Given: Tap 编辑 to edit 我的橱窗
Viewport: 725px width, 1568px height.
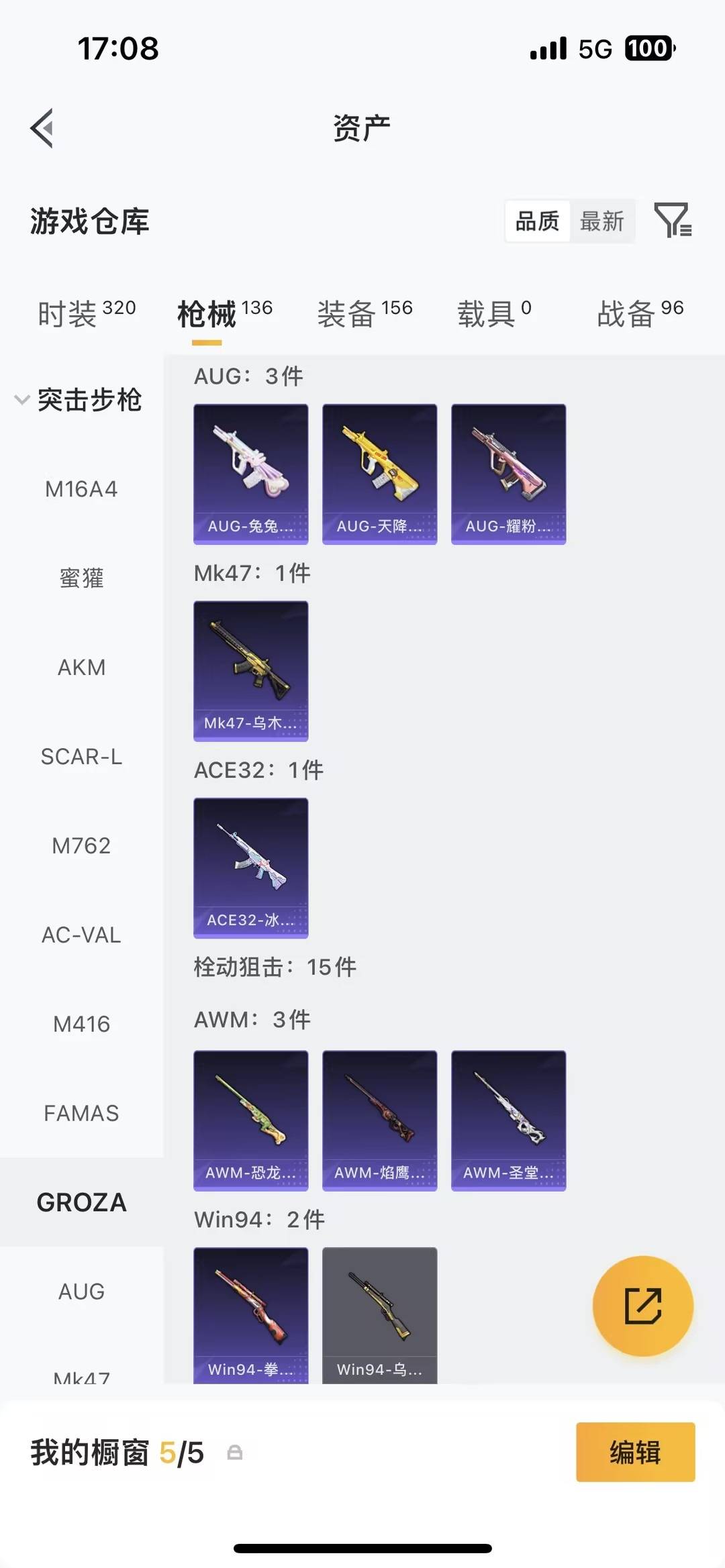Looking at the screenshot, I should 635,1452.
